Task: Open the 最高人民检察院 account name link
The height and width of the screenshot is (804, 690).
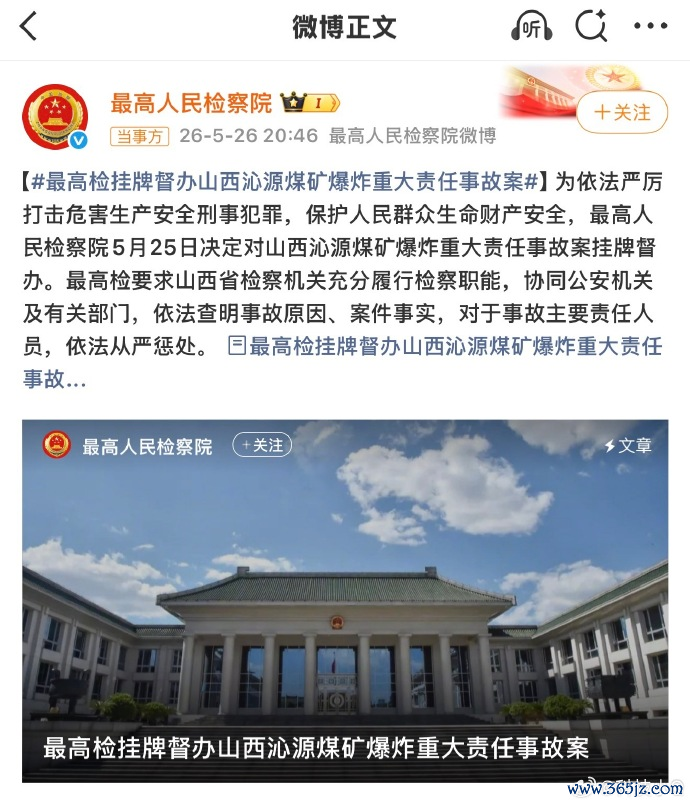Action: 191,103
